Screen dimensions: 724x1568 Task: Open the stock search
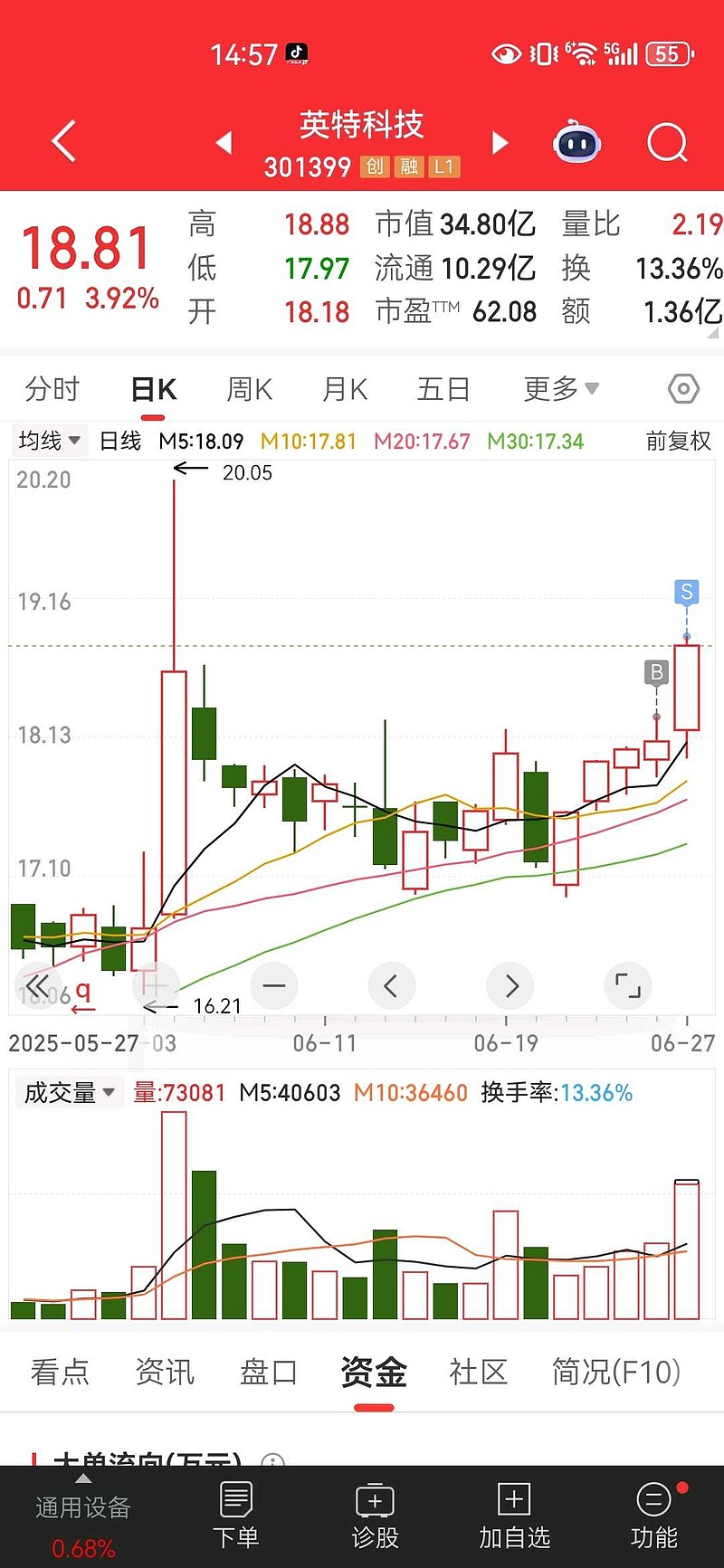click(667, 142)
